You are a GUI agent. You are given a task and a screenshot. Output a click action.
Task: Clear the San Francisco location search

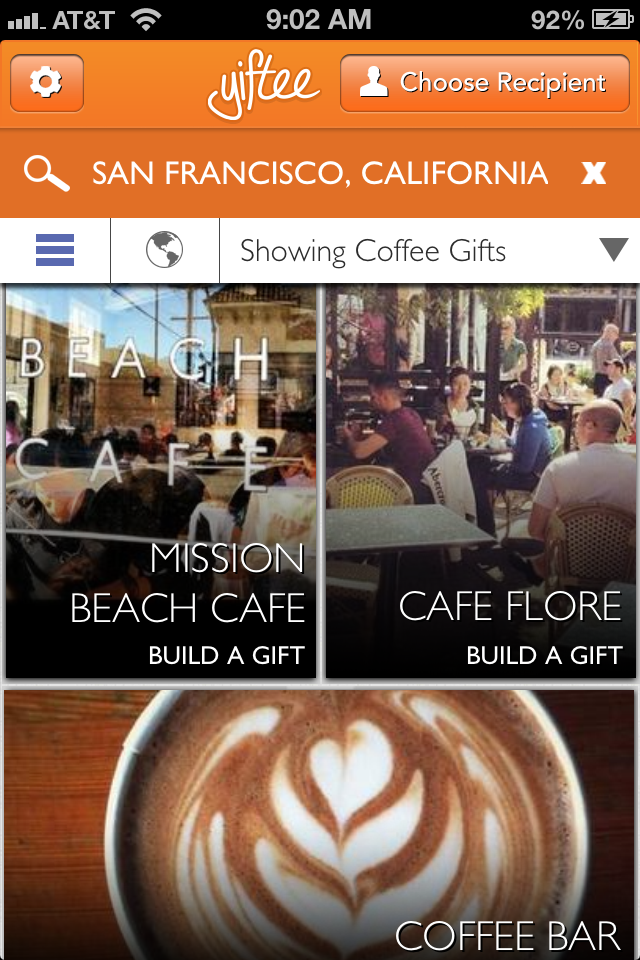(594, 174)
